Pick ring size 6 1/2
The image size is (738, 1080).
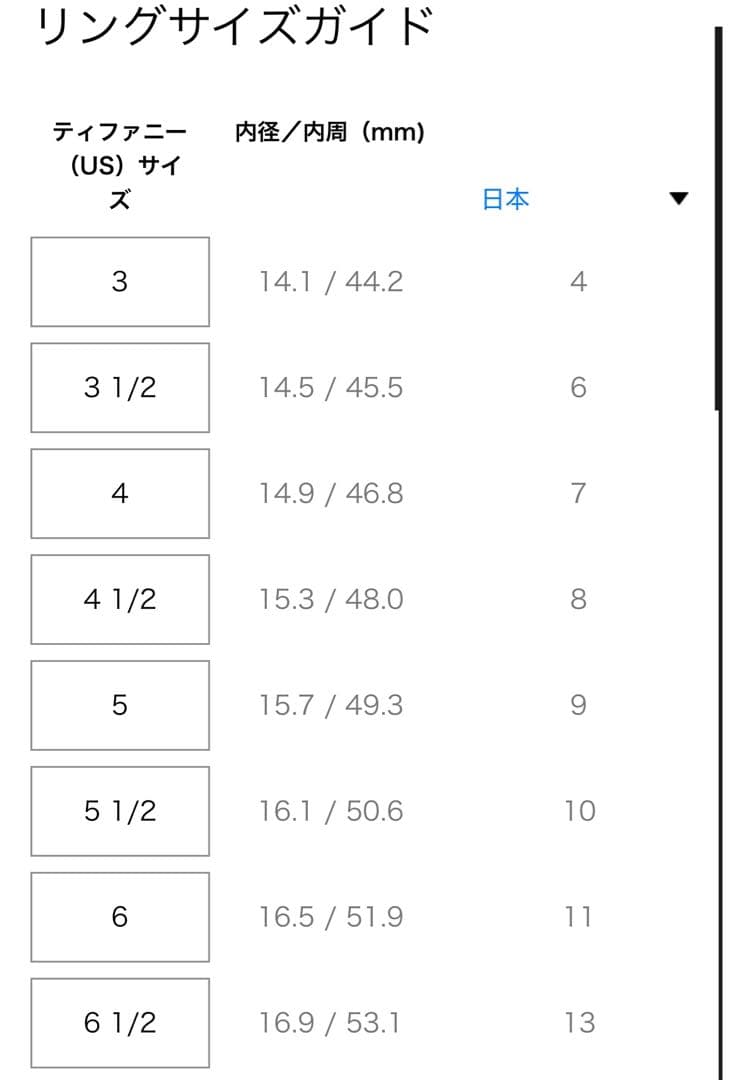[120, 1024]
